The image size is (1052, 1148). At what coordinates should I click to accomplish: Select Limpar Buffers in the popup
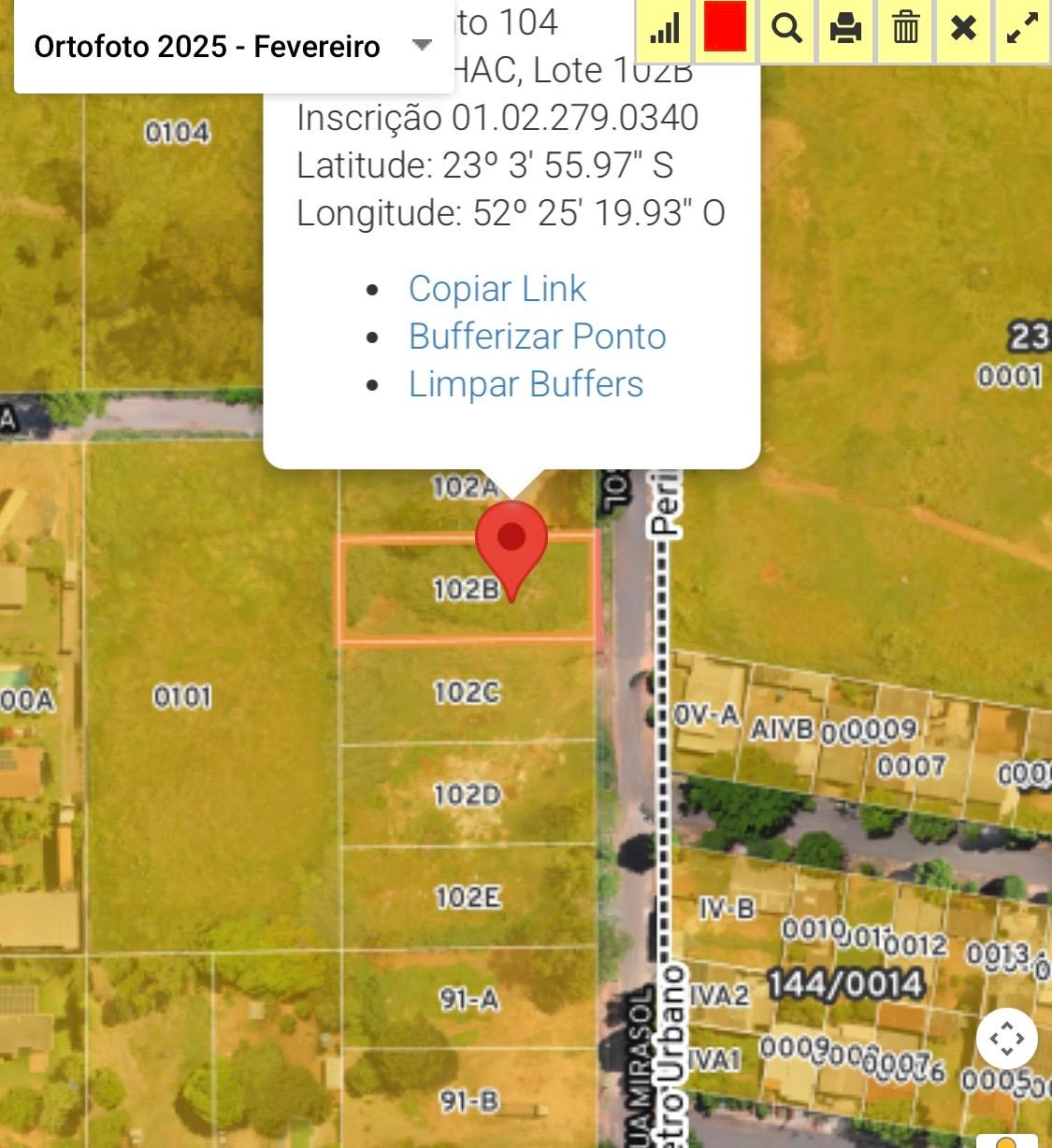(526, 384)
